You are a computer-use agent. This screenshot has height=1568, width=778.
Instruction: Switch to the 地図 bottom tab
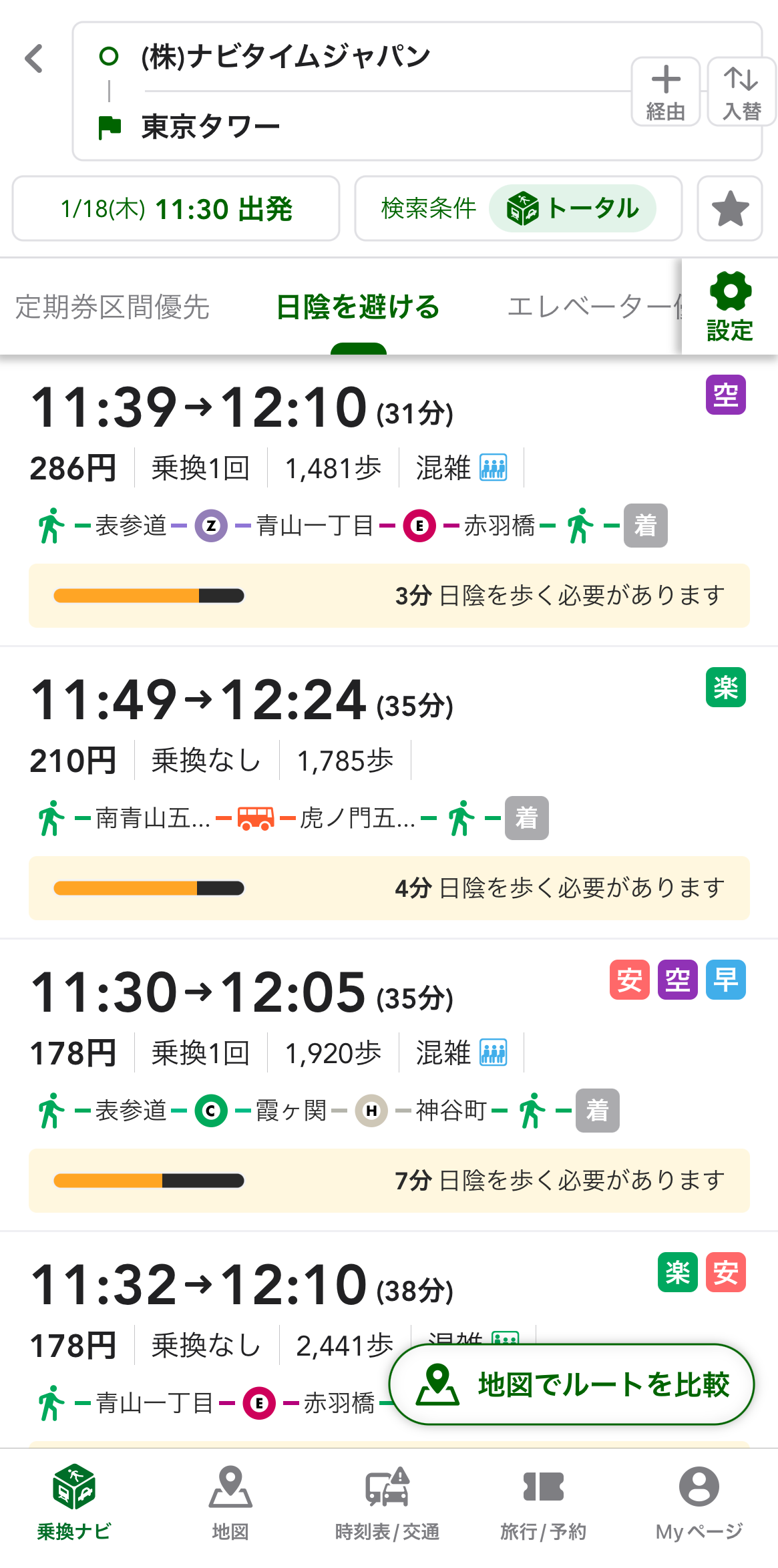(230, 1503)
